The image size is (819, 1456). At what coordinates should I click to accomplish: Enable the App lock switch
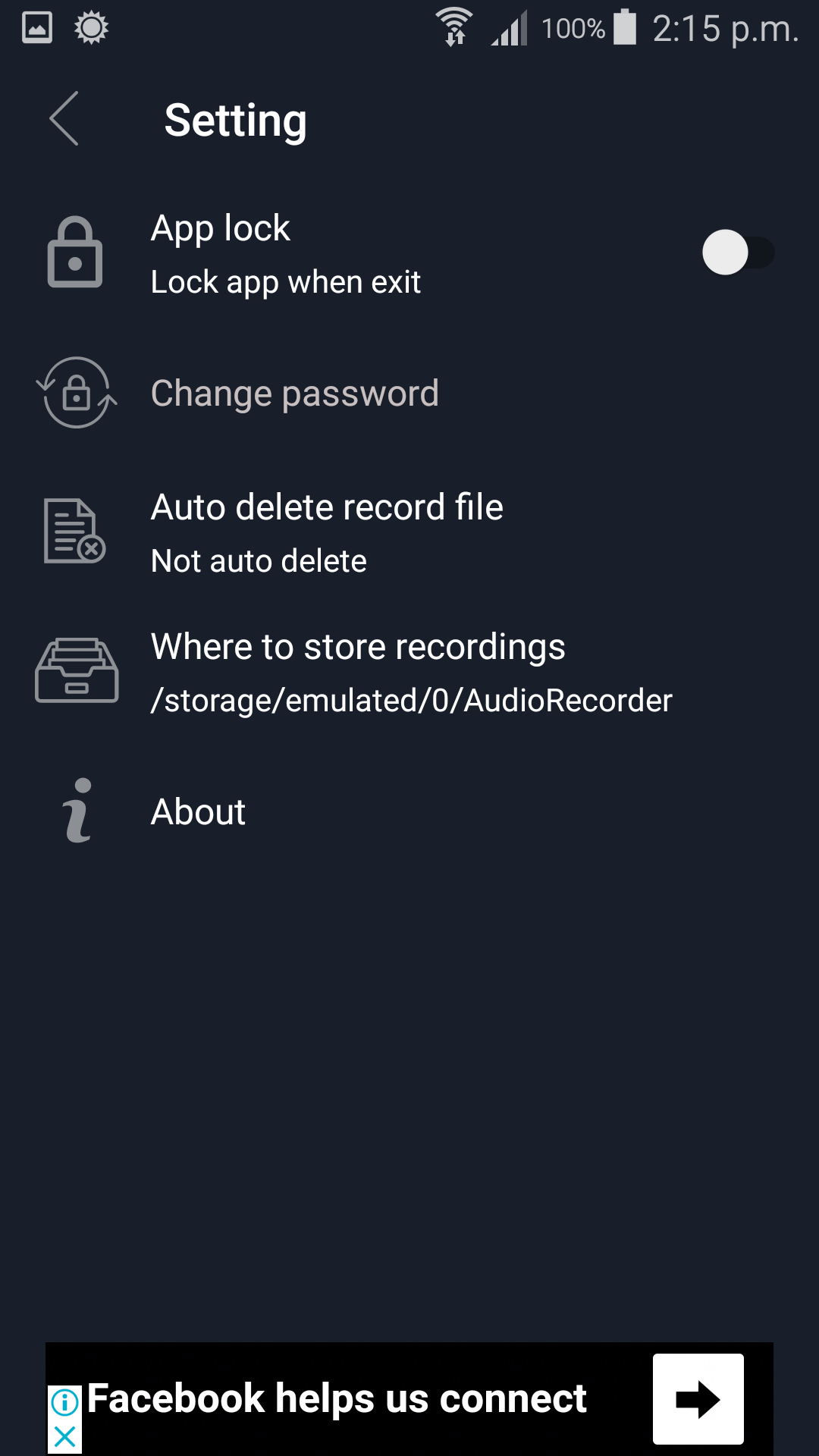(x=737, y=253)
